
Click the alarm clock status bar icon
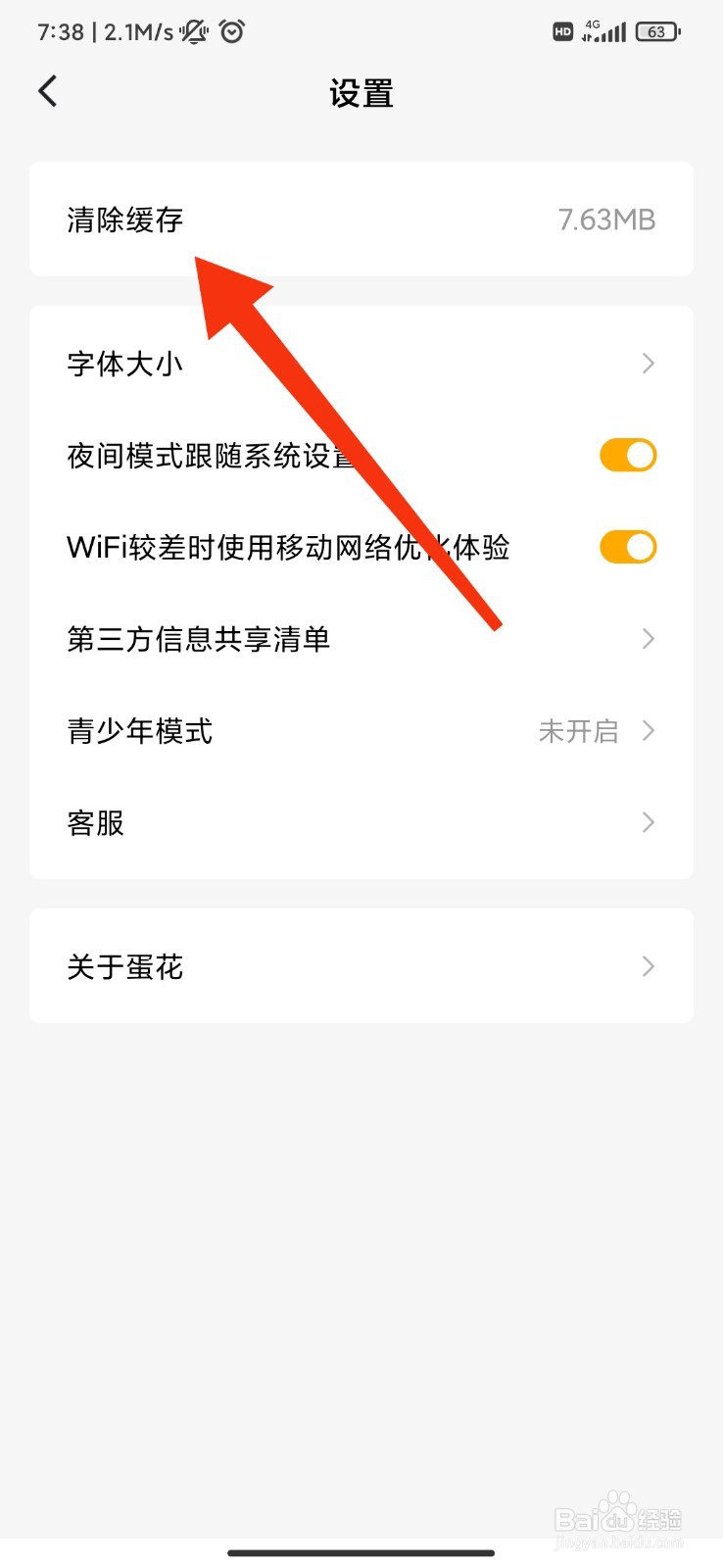click(231, 31)
